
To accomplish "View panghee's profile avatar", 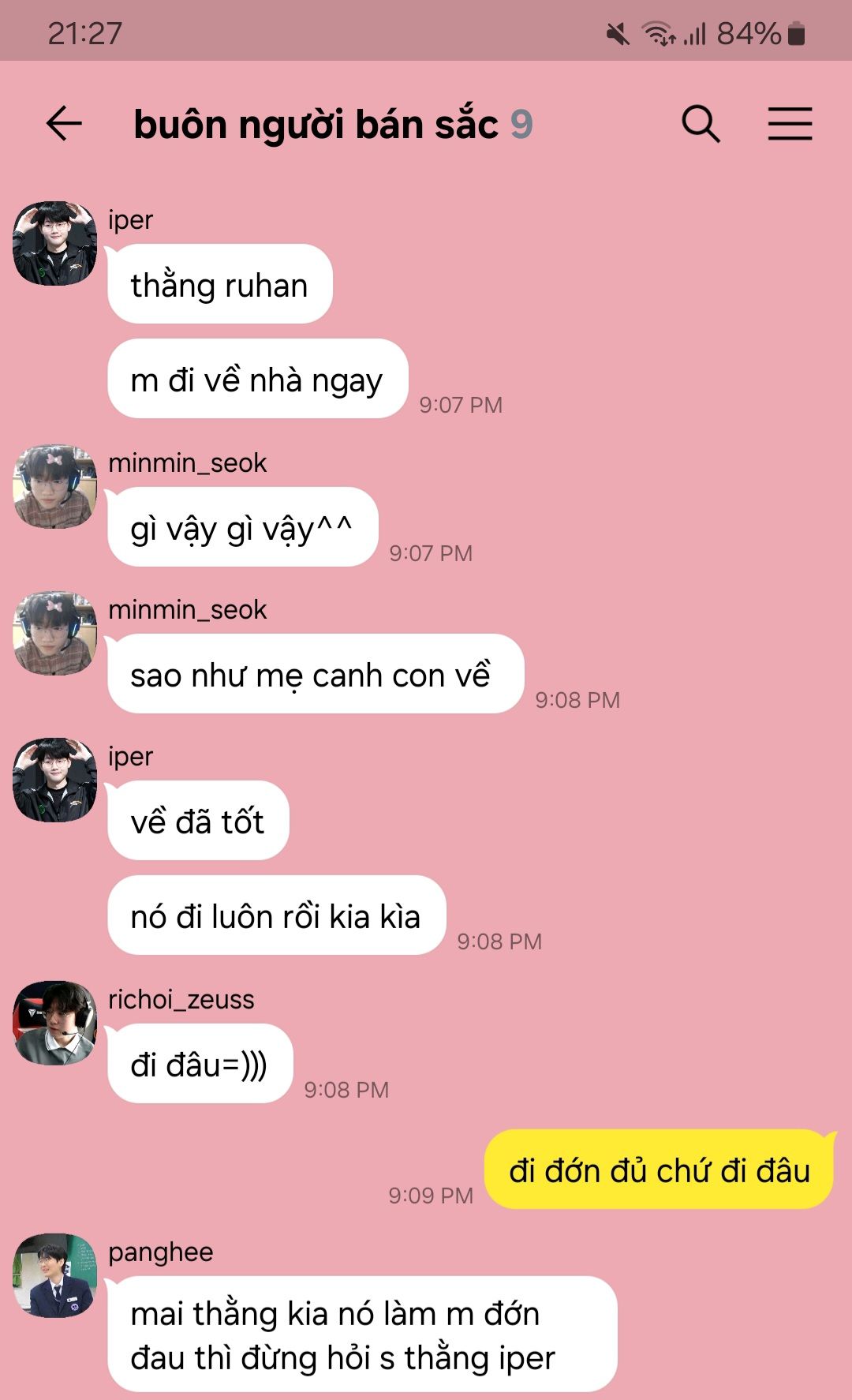I will click(54, 1275).
